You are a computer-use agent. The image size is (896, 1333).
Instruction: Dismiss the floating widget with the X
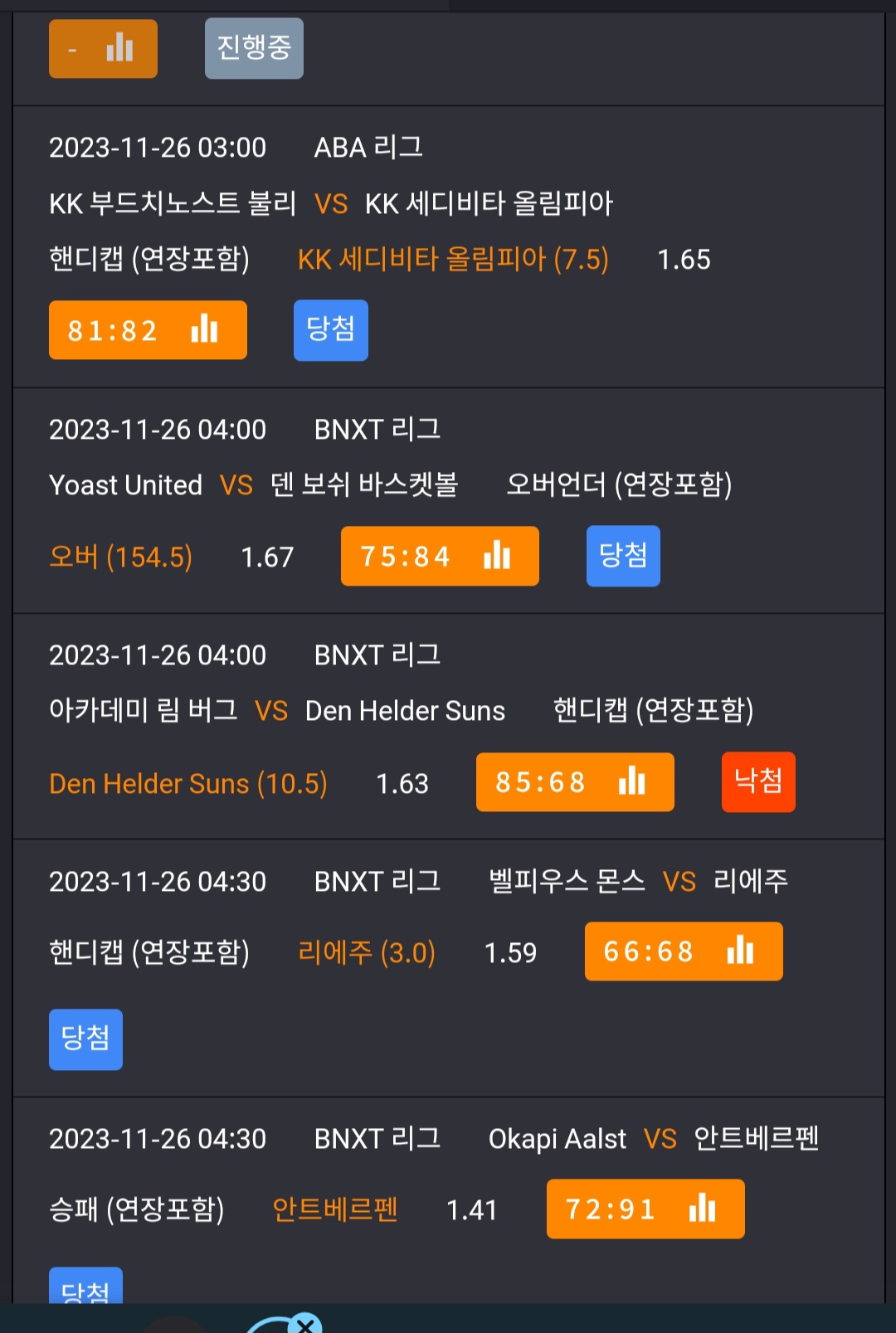pos(306,1323)
